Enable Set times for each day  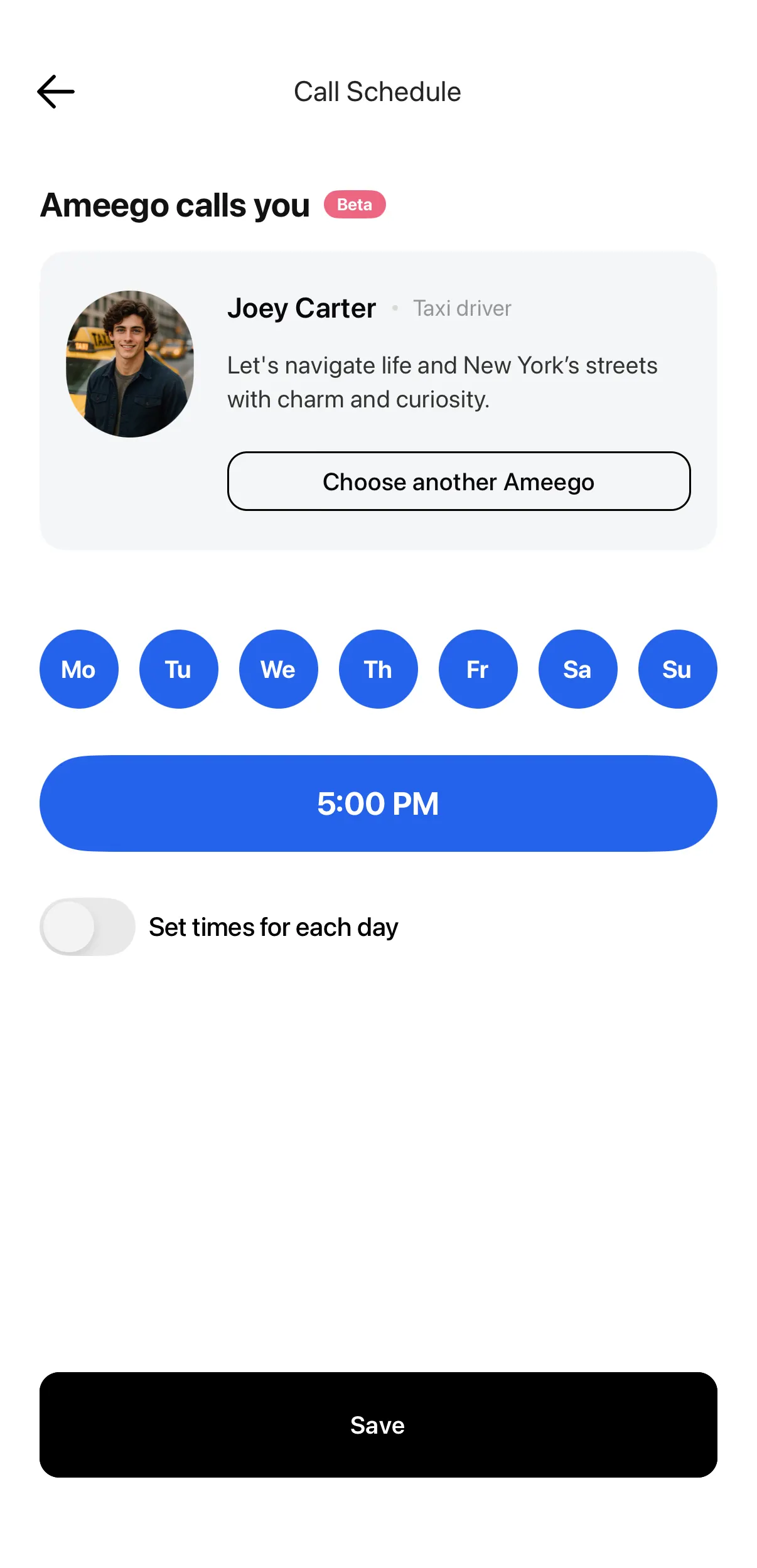[x=87, y=927]
